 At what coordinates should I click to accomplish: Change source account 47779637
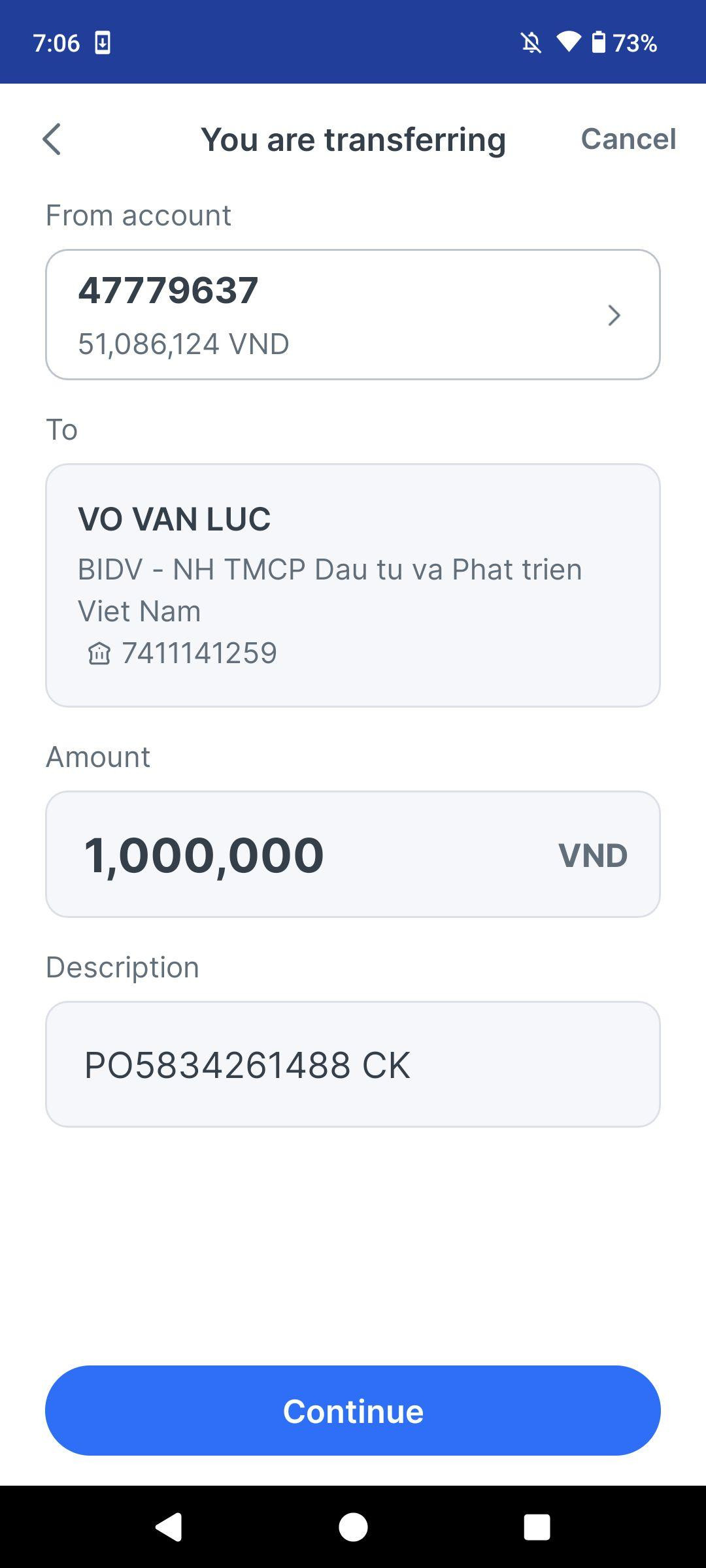[x=353, y=314]
